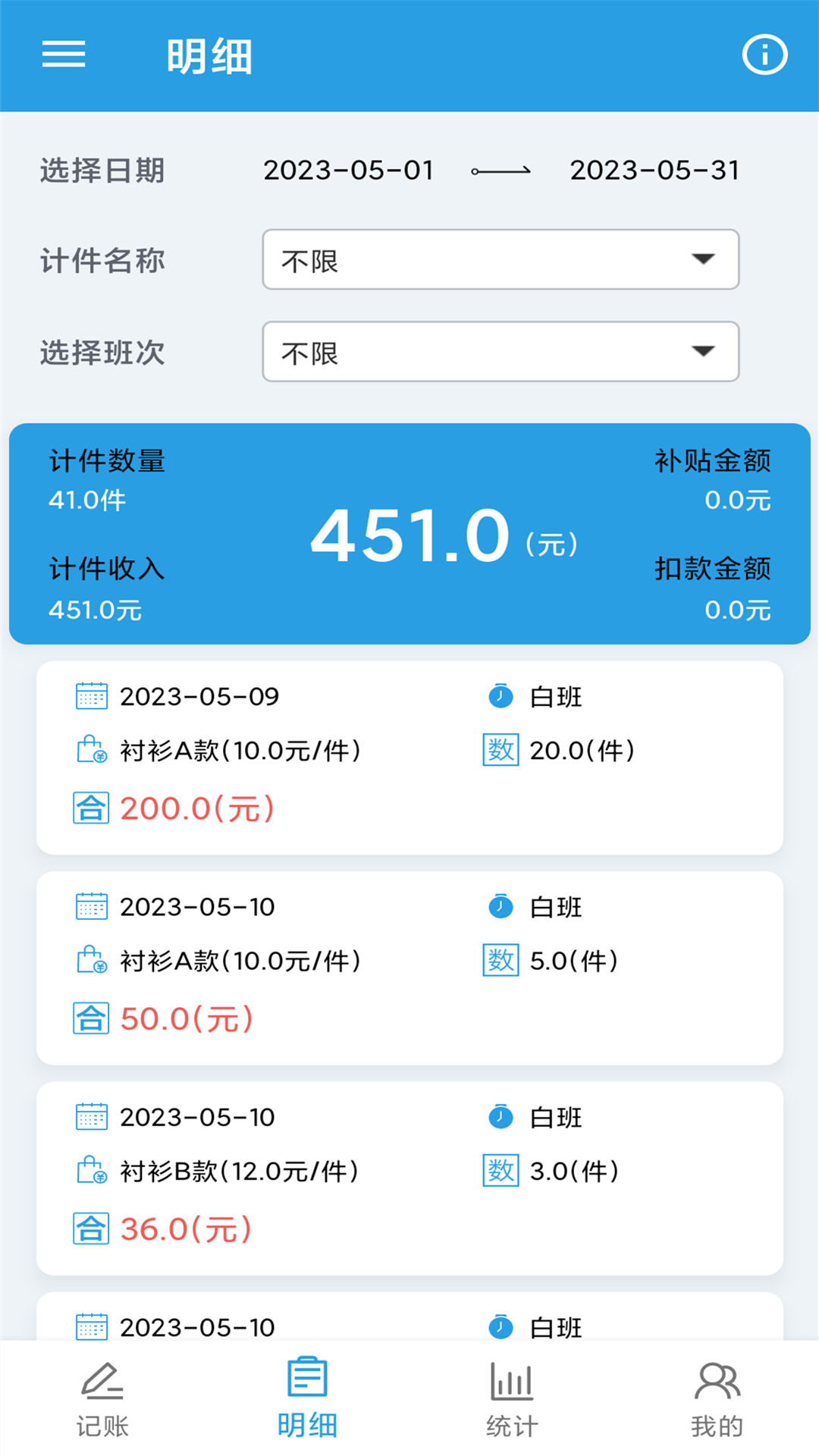This screenshot has width=819, height=1456.
Task: Click the bag icon next to 衬衫A款 (10.0元/件)
Action: pos(91,752)
